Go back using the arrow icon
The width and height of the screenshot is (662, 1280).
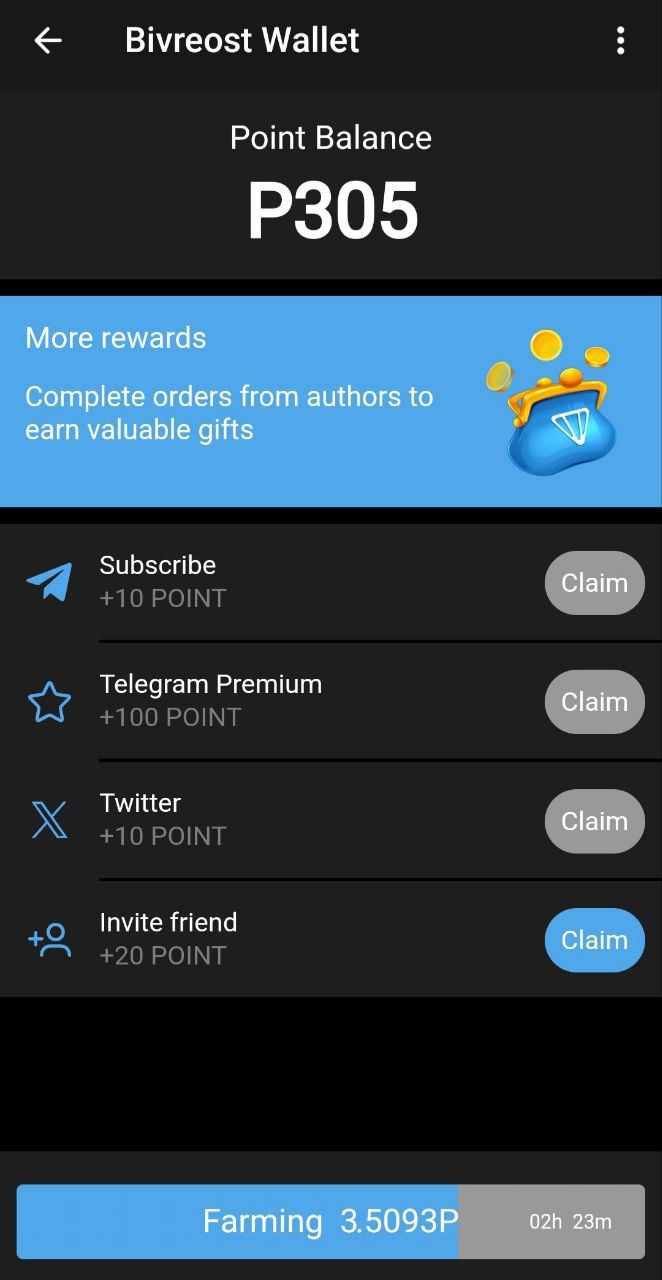click(x=48, y=40)
